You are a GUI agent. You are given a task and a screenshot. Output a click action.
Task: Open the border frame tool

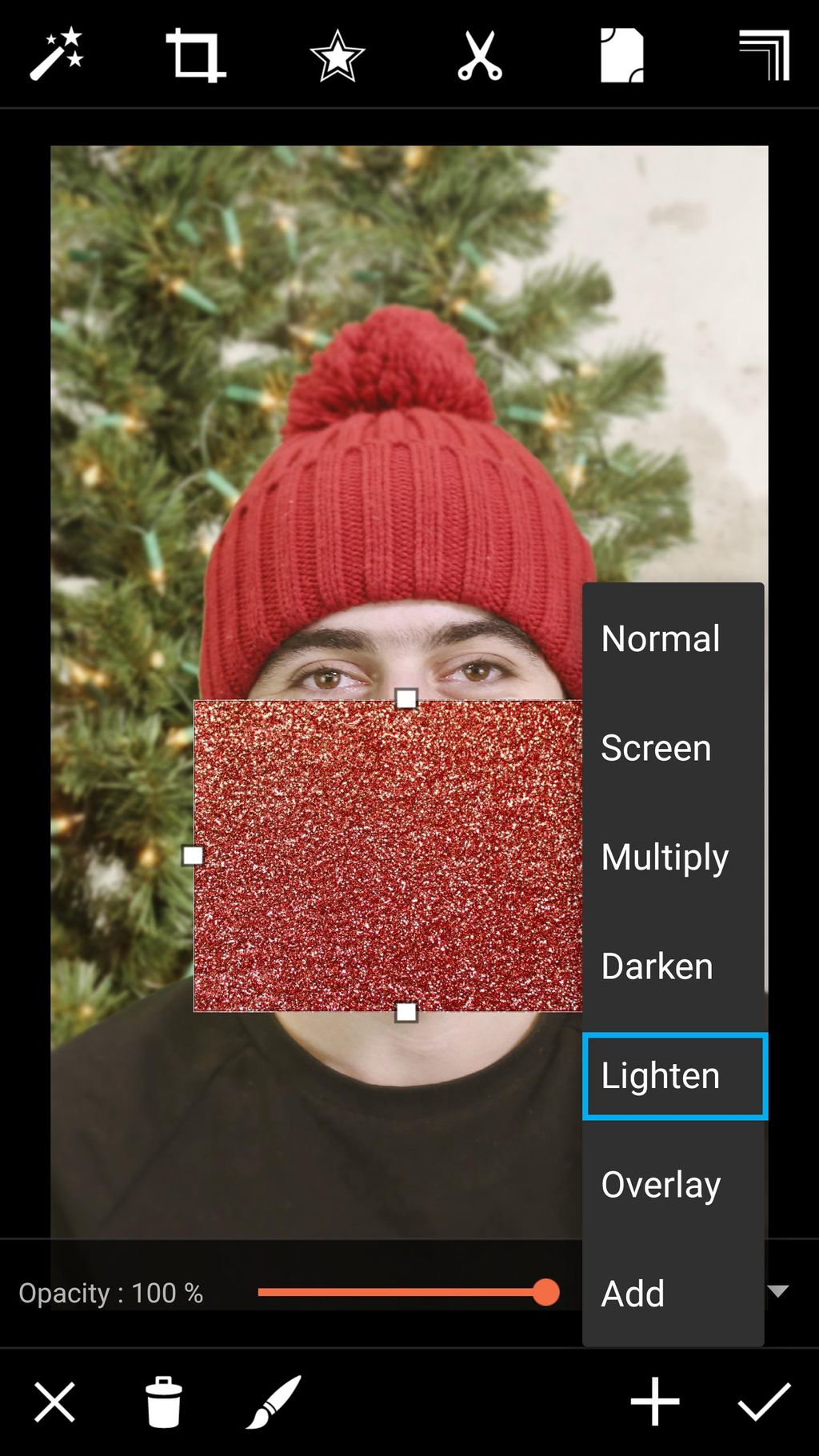(x=765, y=55)
